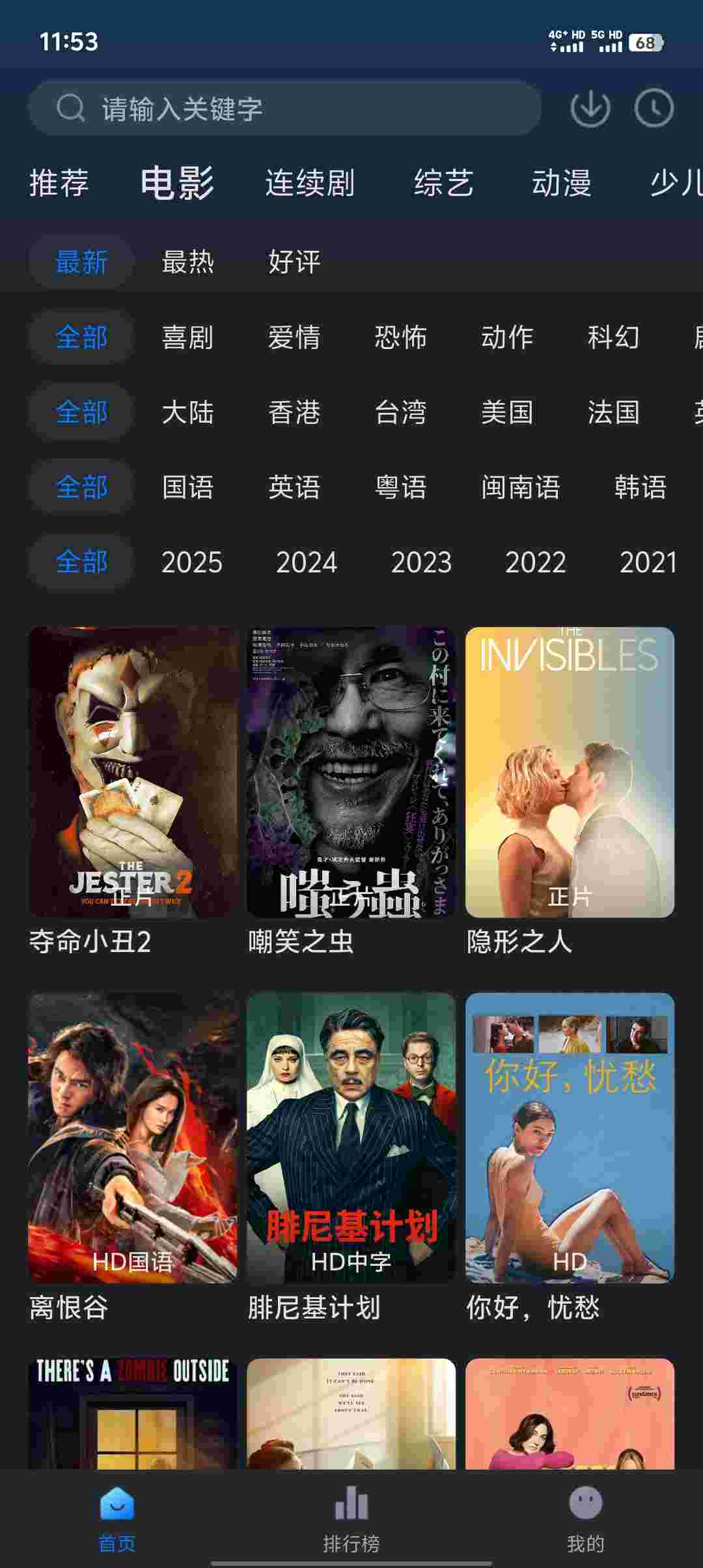Choose 香港 from the region filter row
The width and height of the screenshot is (703, 1568).
pyautogui.click(x=294, y=413)
